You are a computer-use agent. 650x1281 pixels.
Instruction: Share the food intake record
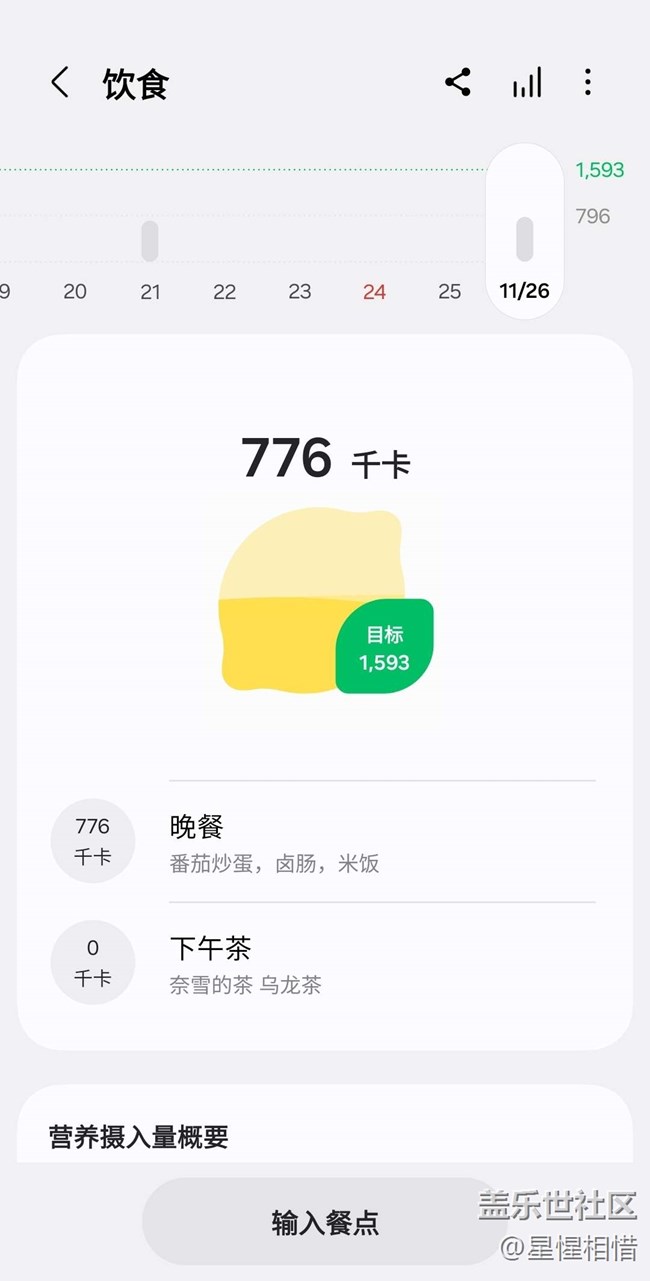[x=458, y=83]
